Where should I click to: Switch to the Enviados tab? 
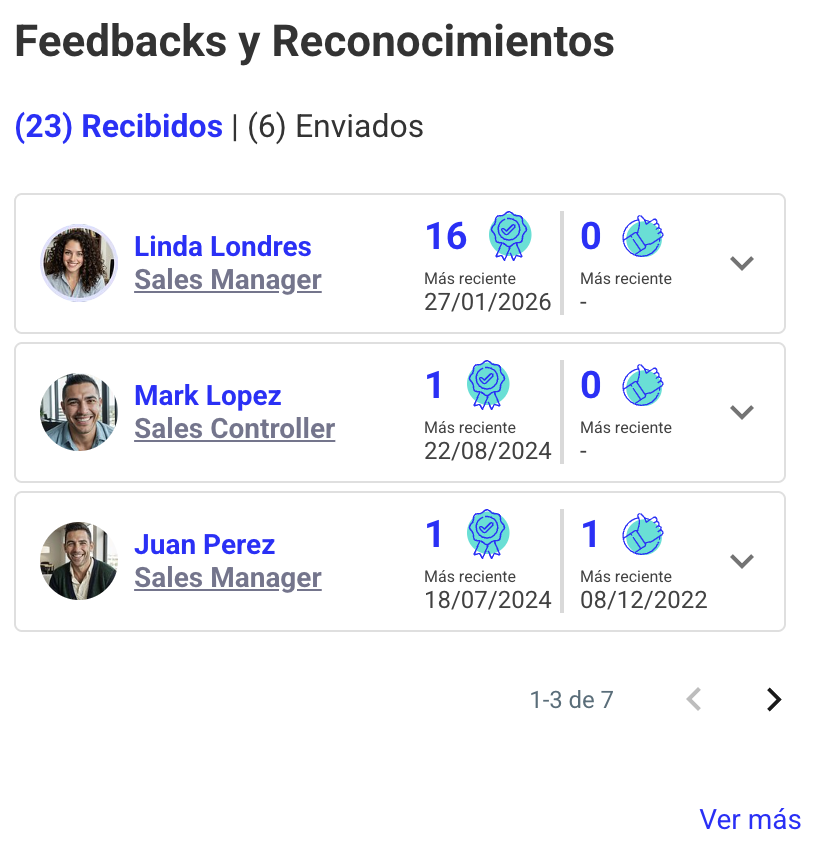point(335,127)
